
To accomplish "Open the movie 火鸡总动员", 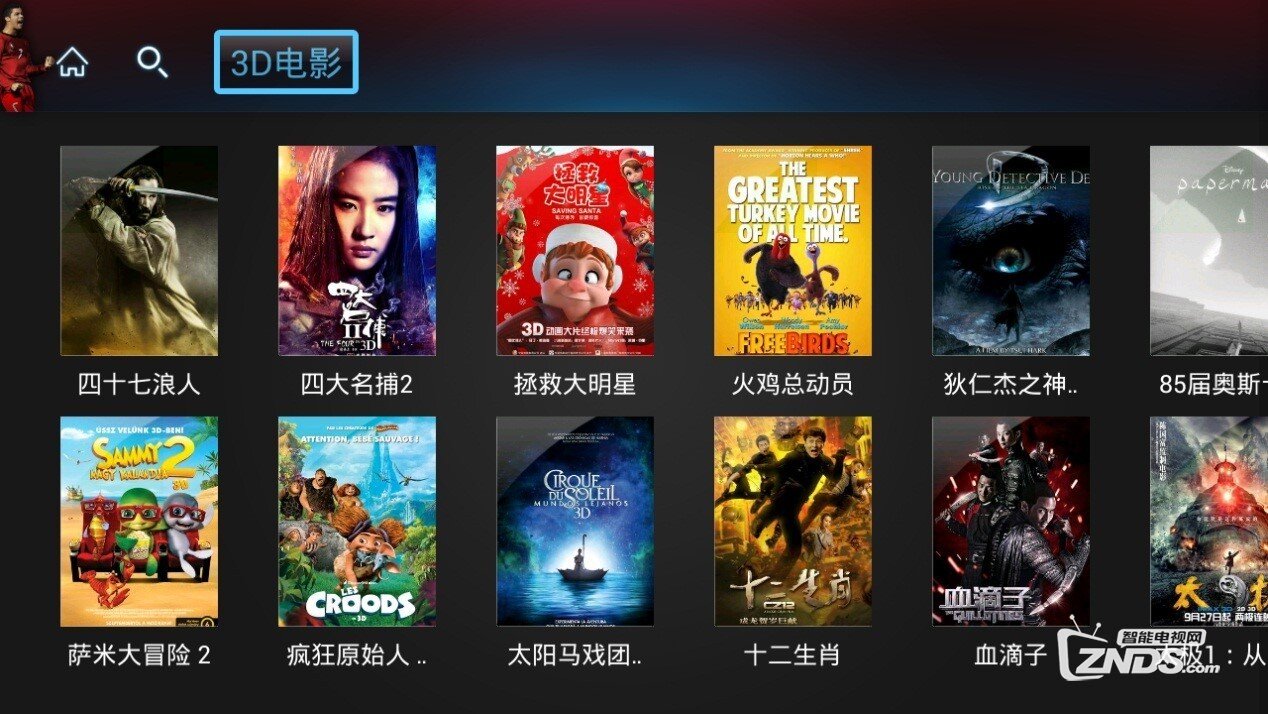I will coord(793,251).
